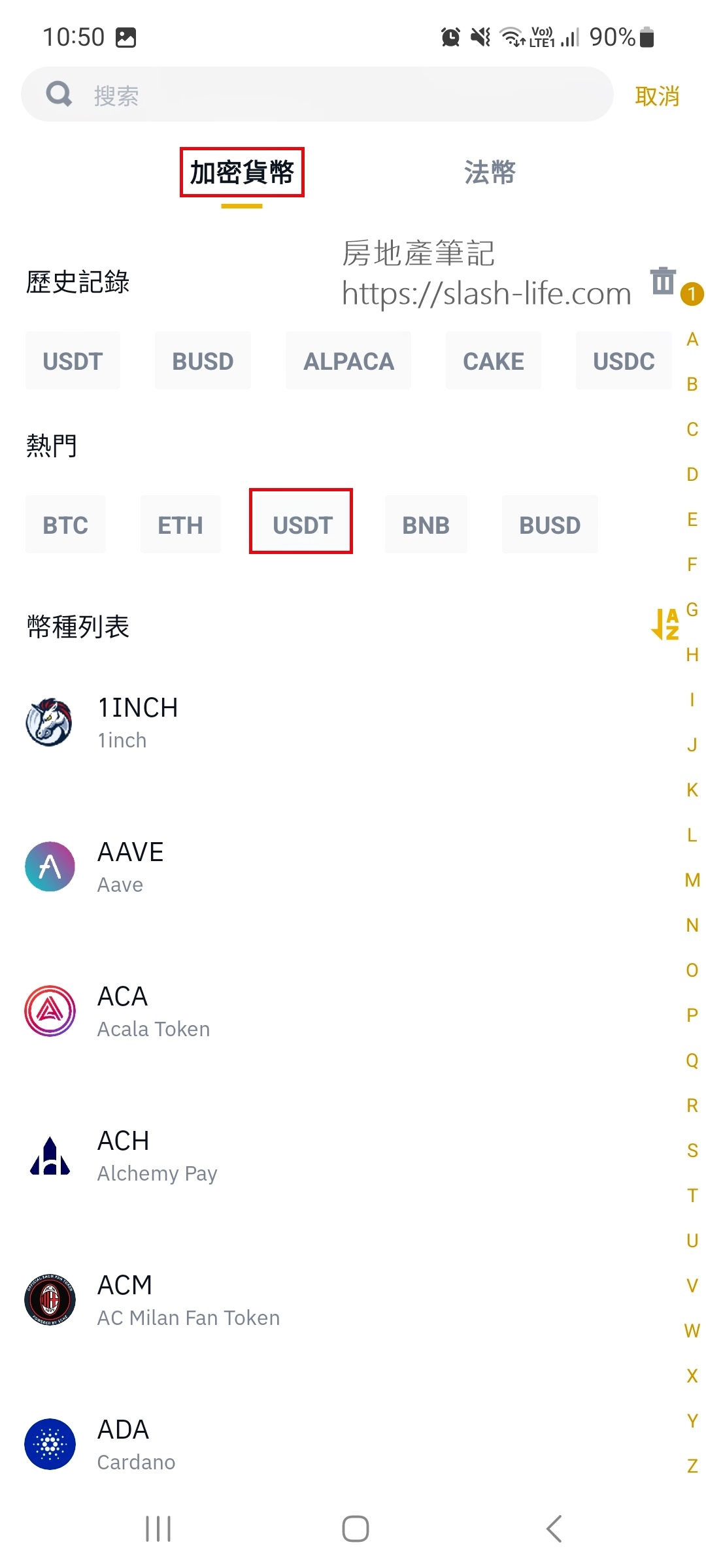Screen dimensions: 706x1568
Task: Choose ALPACA from the history chips
Action: pyautogui.click(x=348, y=361)
